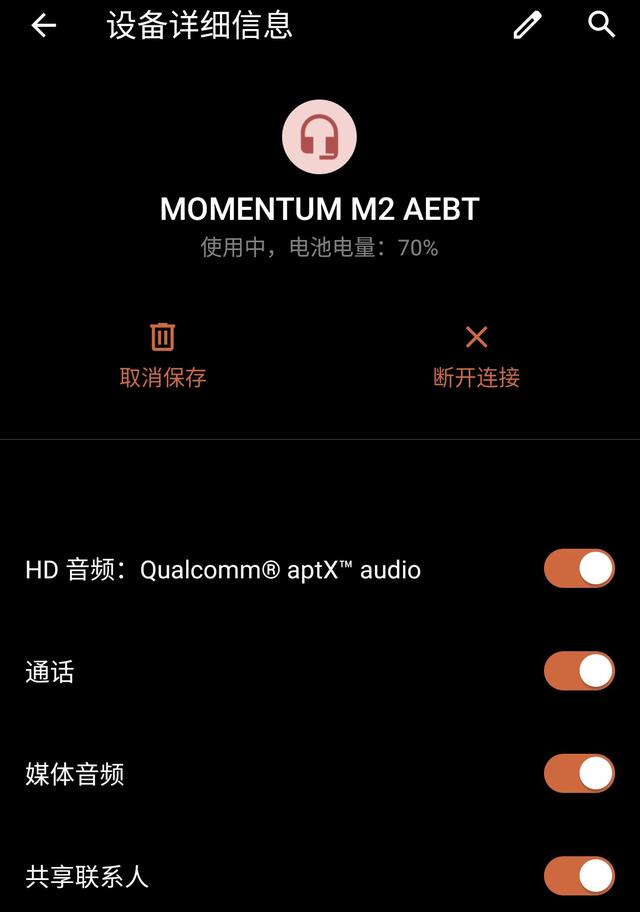The width and height of the screenshot is (640, 912).
Task: Go back from device details
Action: pyautogui.click(x=44, y=26)
